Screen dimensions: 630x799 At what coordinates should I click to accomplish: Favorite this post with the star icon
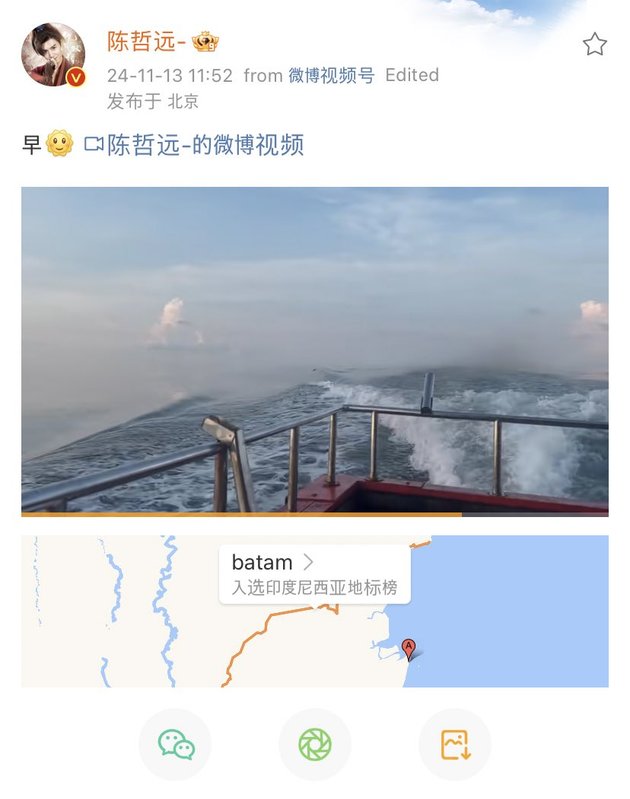click(595, 44)
